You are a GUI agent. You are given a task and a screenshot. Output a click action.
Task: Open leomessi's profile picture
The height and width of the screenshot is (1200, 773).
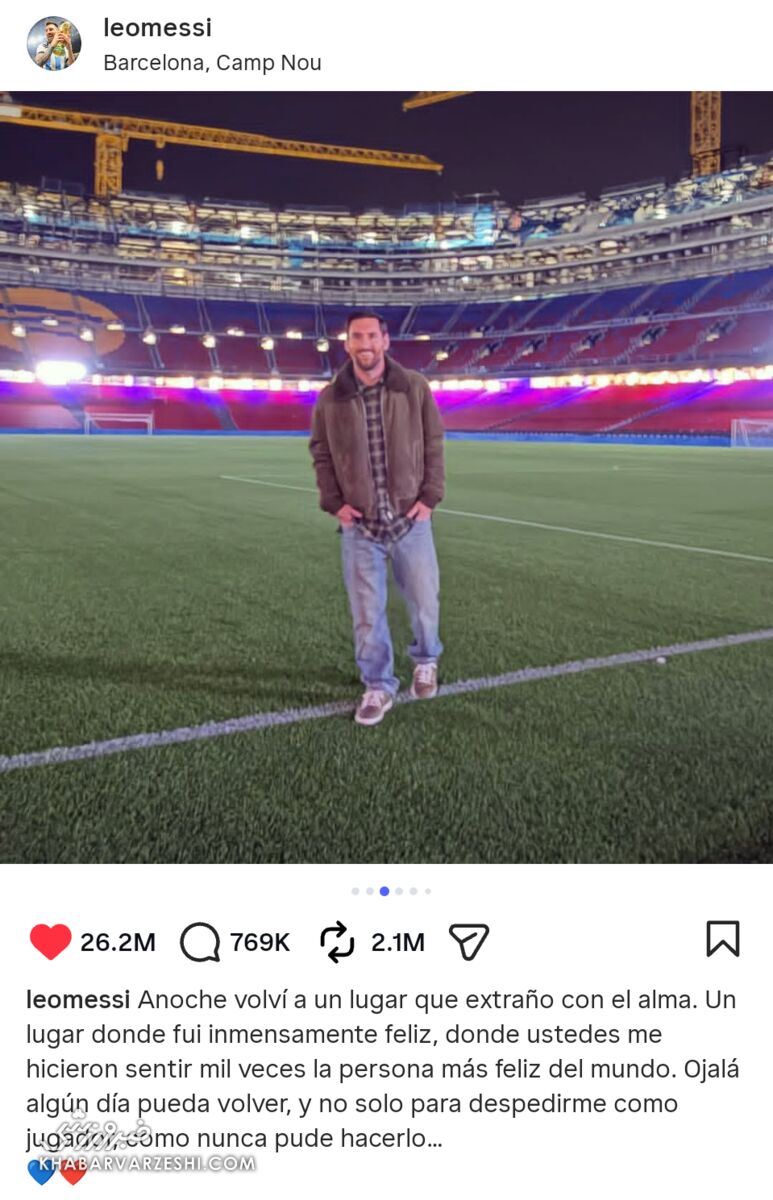coord(54,44)
